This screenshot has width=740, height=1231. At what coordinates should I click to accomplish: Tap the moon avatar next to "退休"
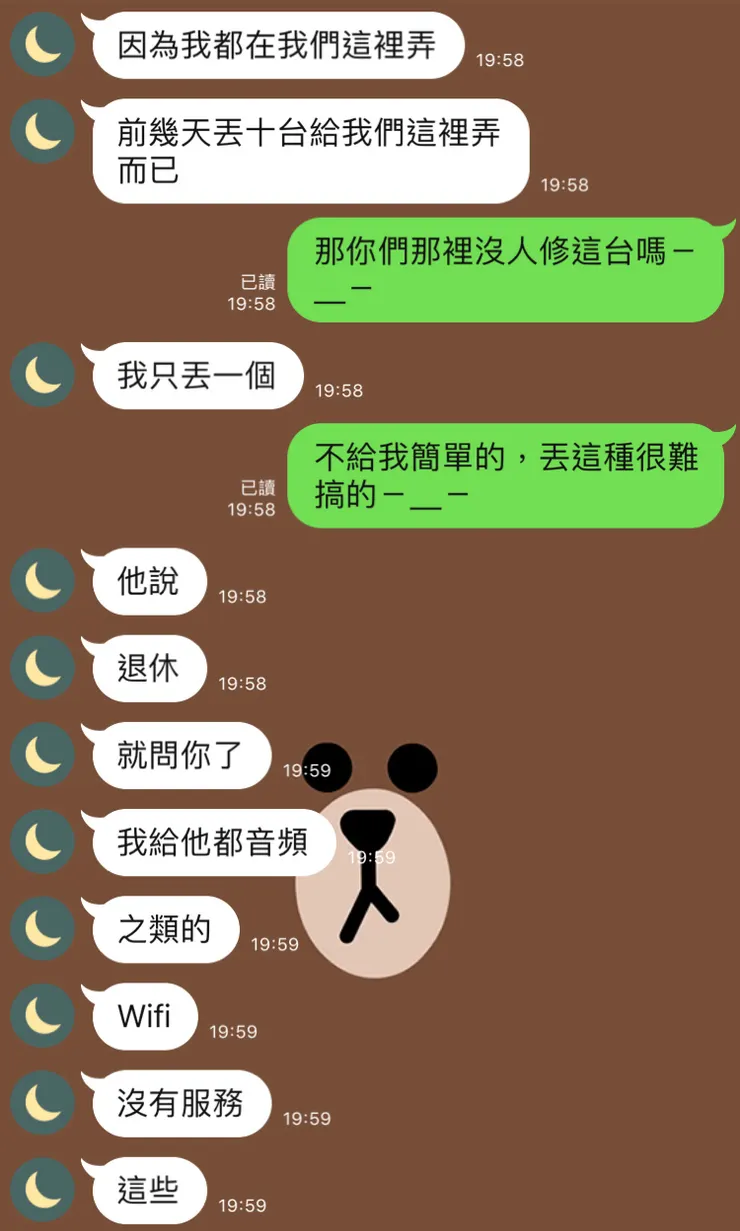click(x=41, y=668)
